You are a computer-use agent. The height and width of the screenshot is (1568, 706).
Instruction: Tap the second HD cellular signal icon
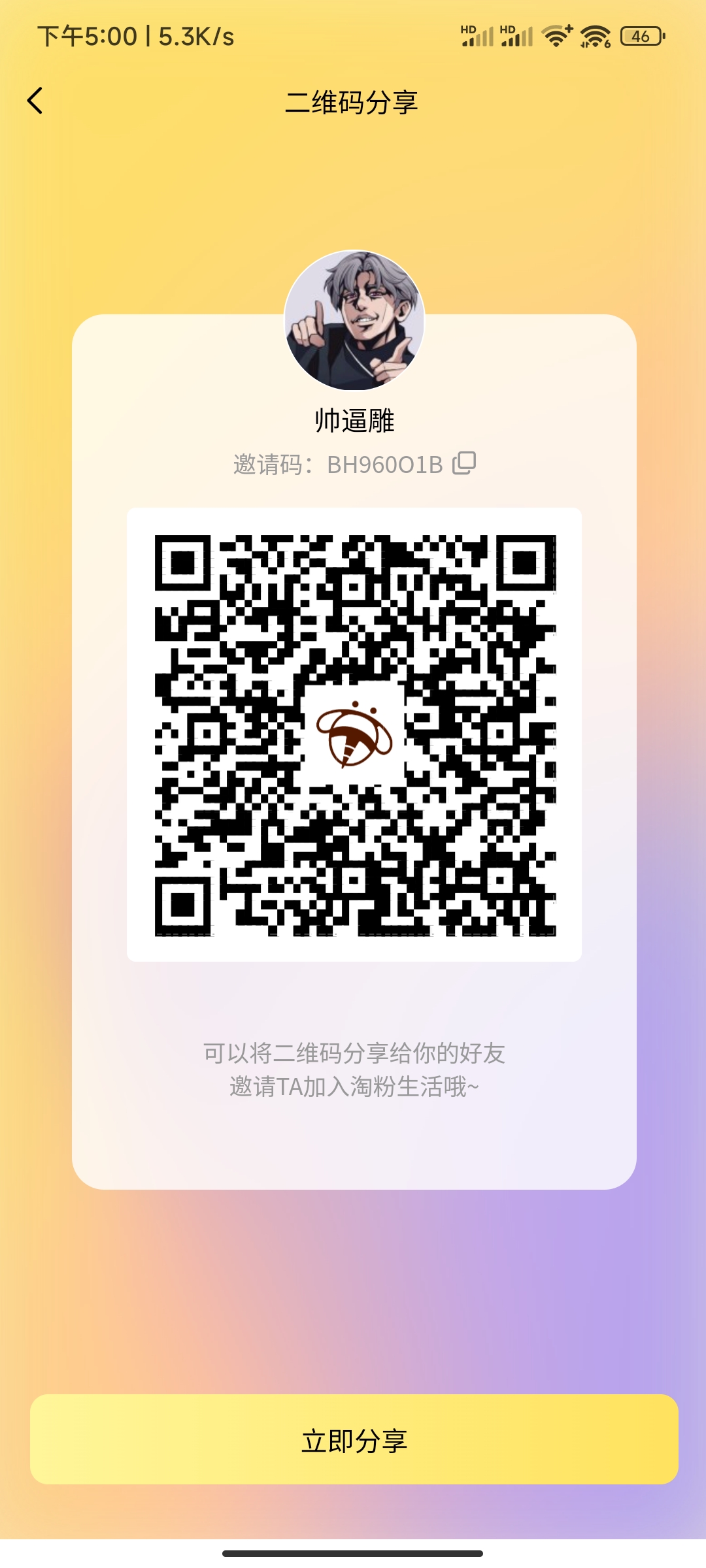[x=516, y=36]
